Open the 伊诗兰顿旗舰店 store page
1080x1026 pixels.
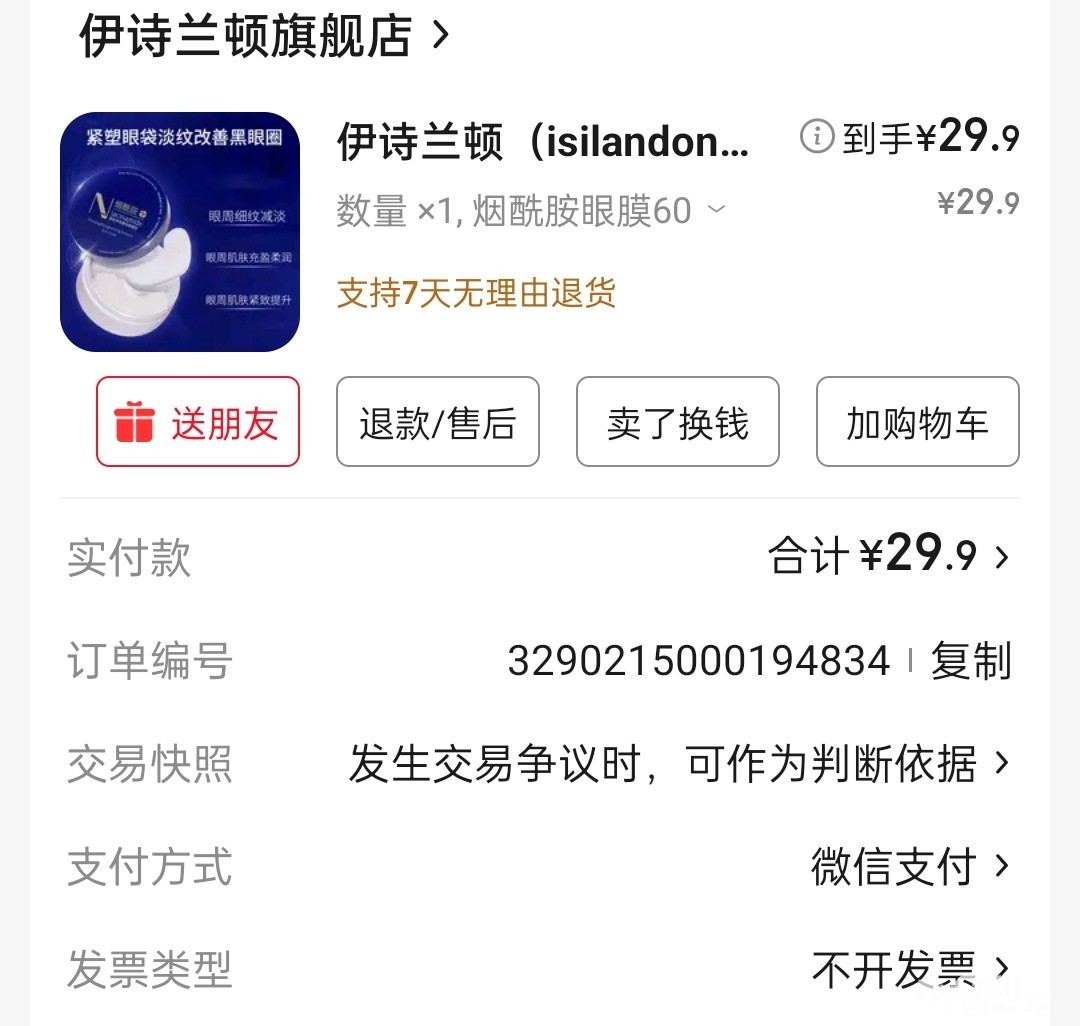click(264, 36)
